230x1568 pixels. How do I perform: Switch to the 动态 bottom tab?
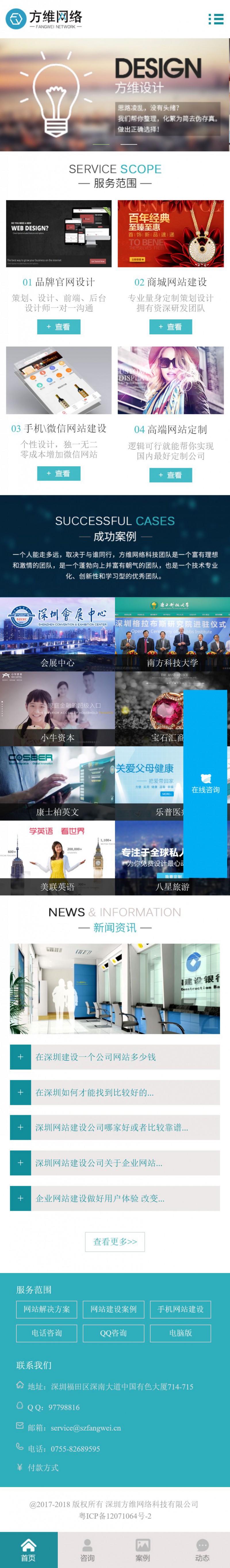coord(202,1550)
